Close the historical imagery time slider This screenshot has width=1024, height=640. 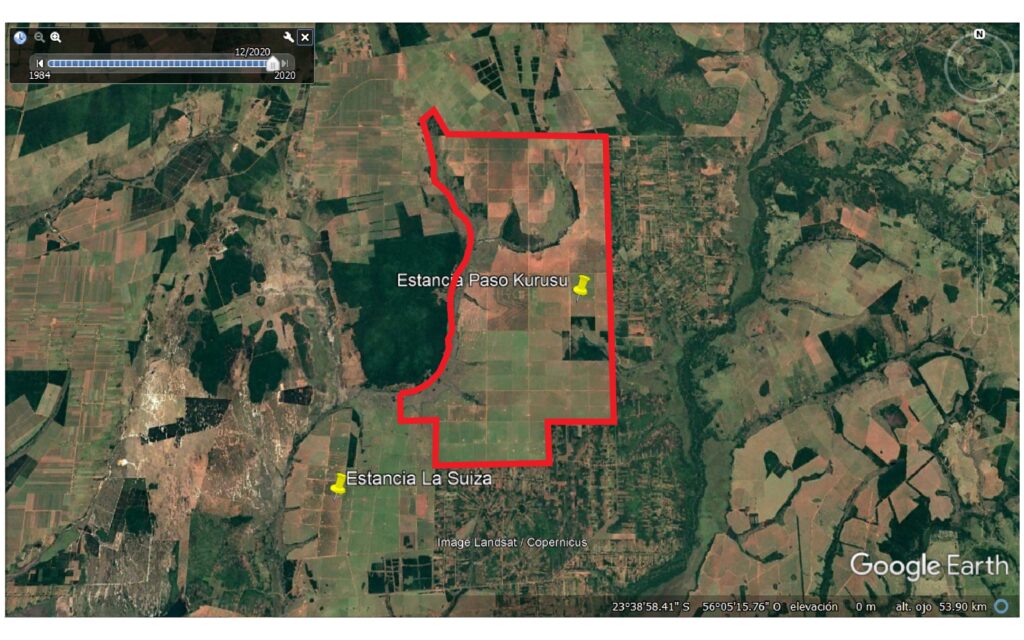(x=305, y=37)
